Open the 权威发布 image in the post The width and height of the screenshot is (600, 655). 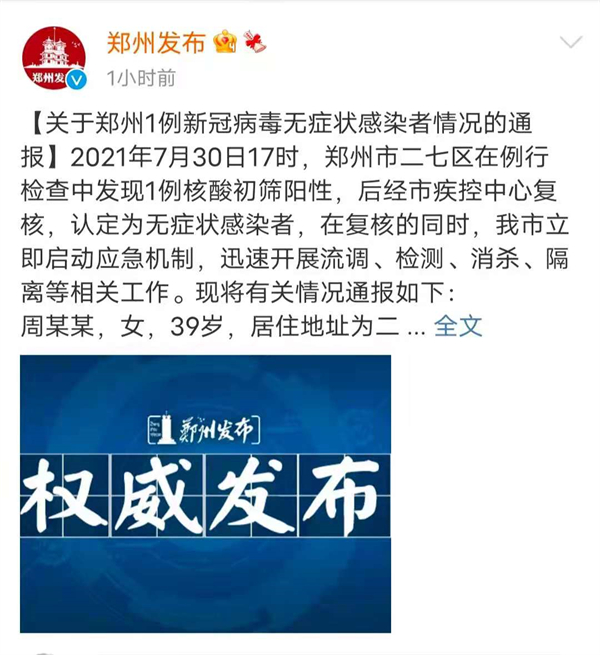[206, 493]
